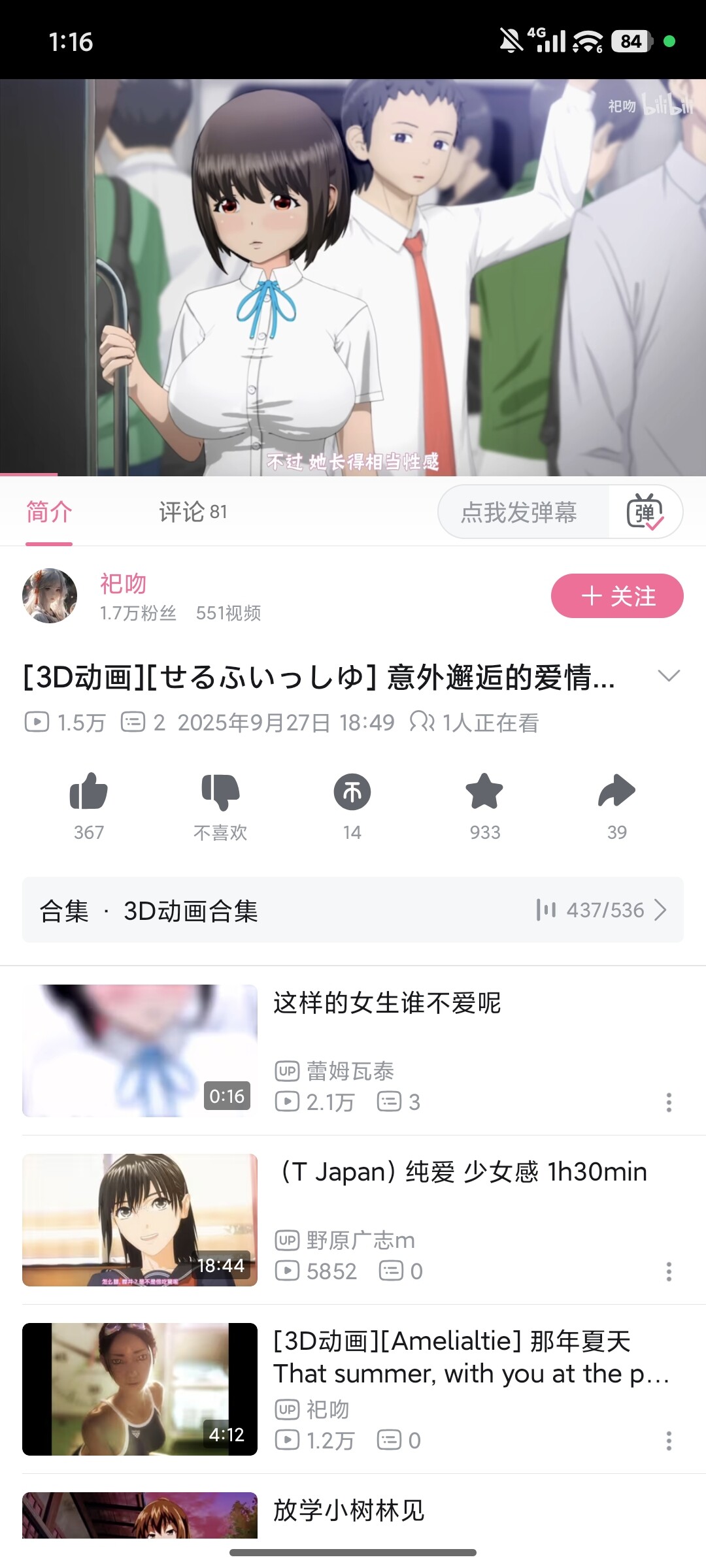Image resolution: width=706 pixels, height=1568 pixels.
Task: Mark the video as 不喜欢
Action: tap(220, 792)
